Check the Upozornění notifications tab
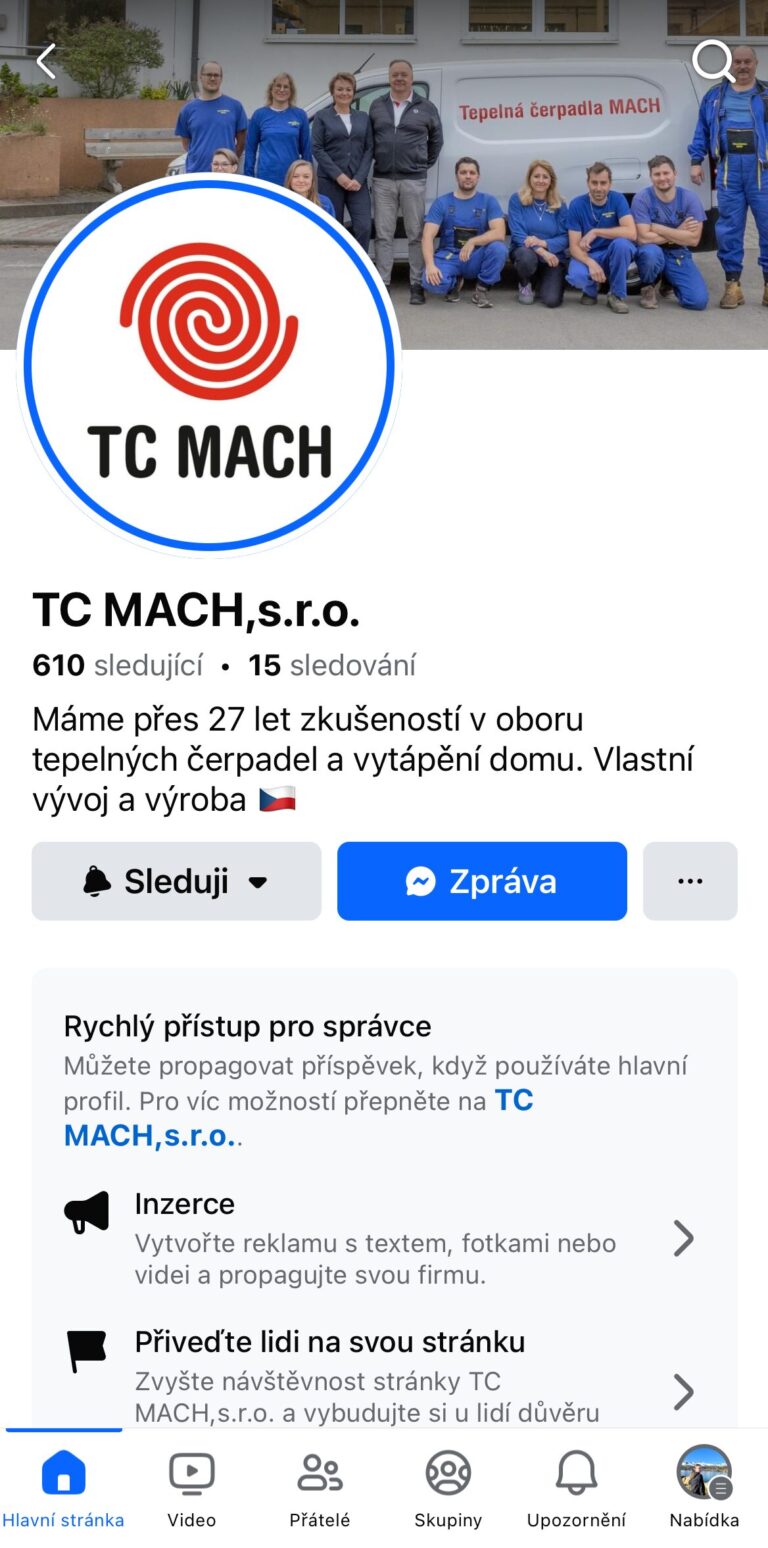Screen dimensions: 768x1548 click(x=576, y=1488)
